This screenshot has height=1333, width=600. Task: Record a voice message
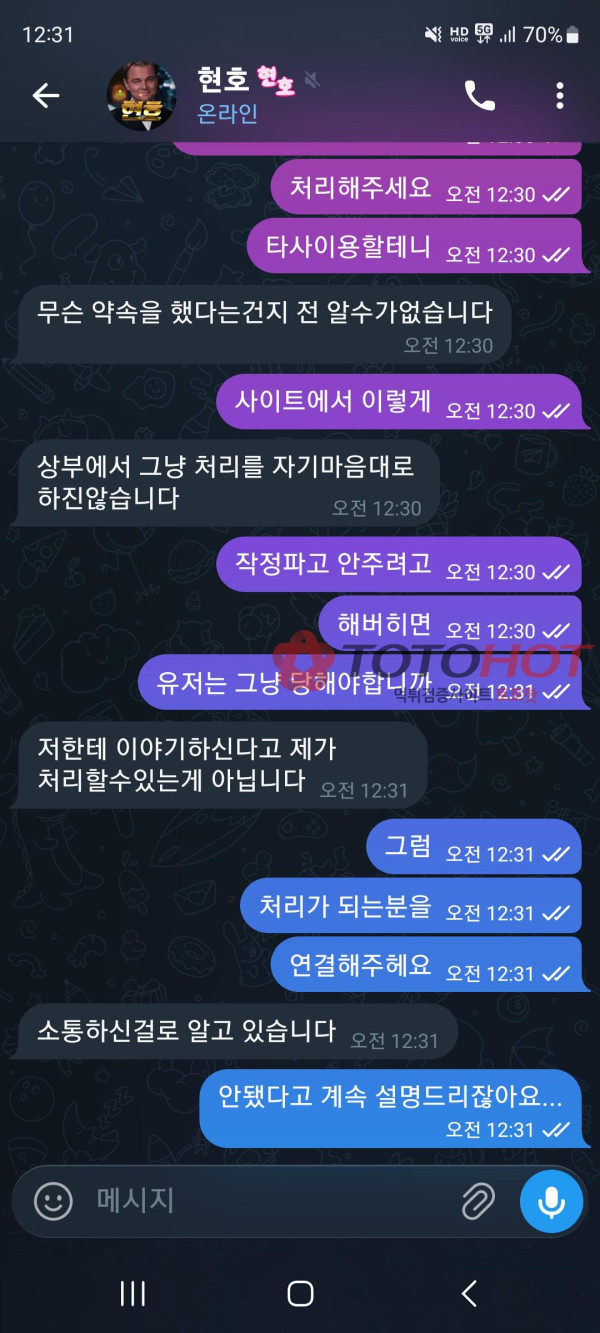coord(551,1201)
